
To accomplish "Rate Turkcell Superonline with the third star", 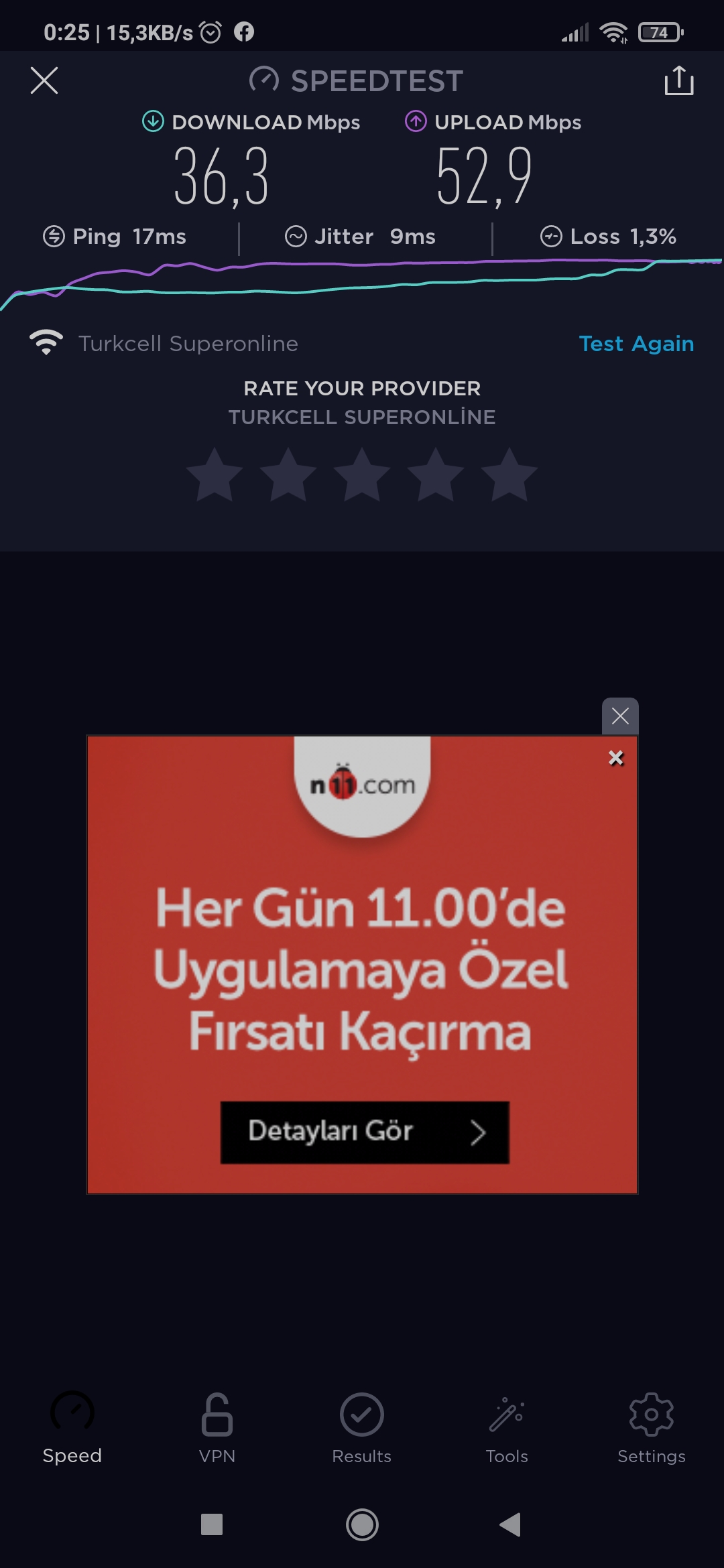I will [362, 475].
